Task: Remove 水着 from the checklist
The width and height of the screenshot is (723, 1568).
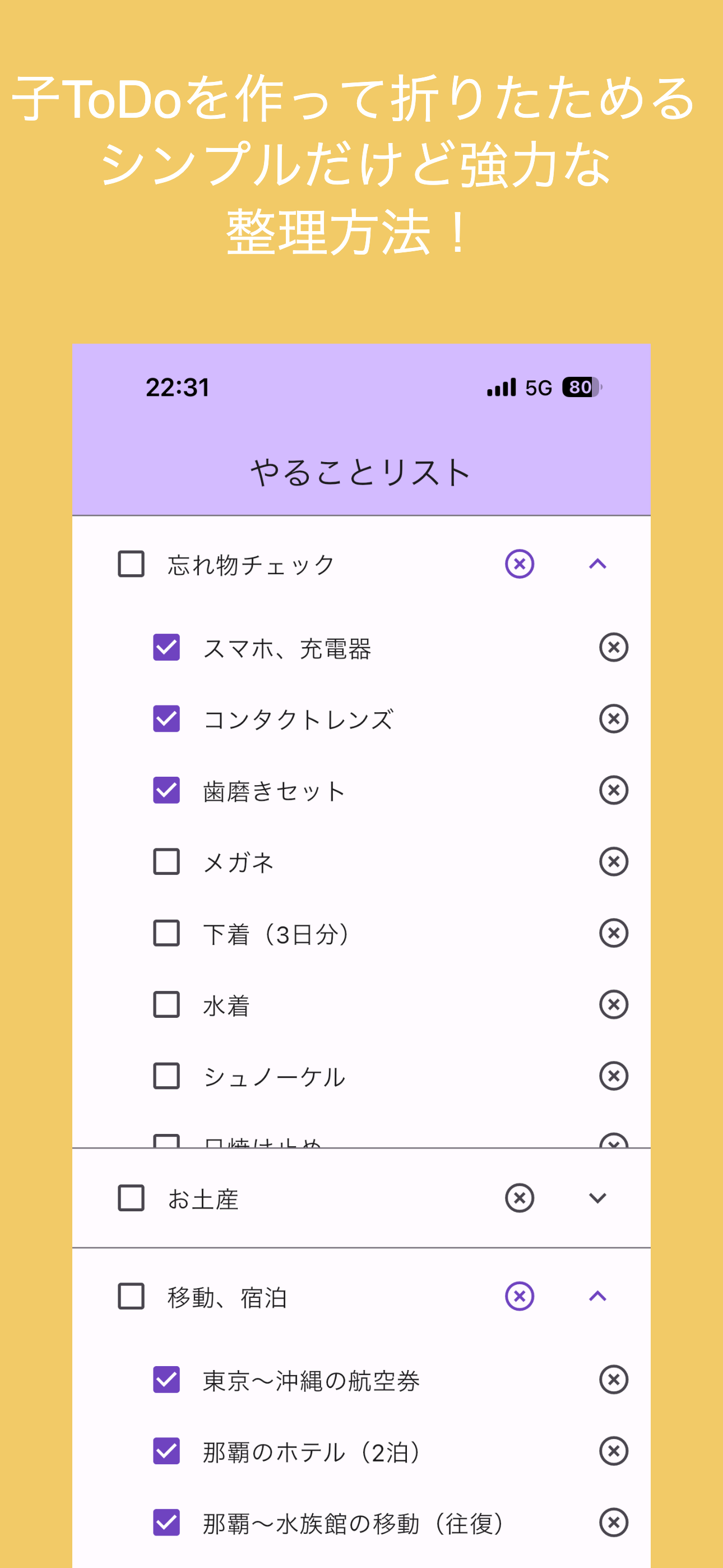Action: pos(614,1006)
